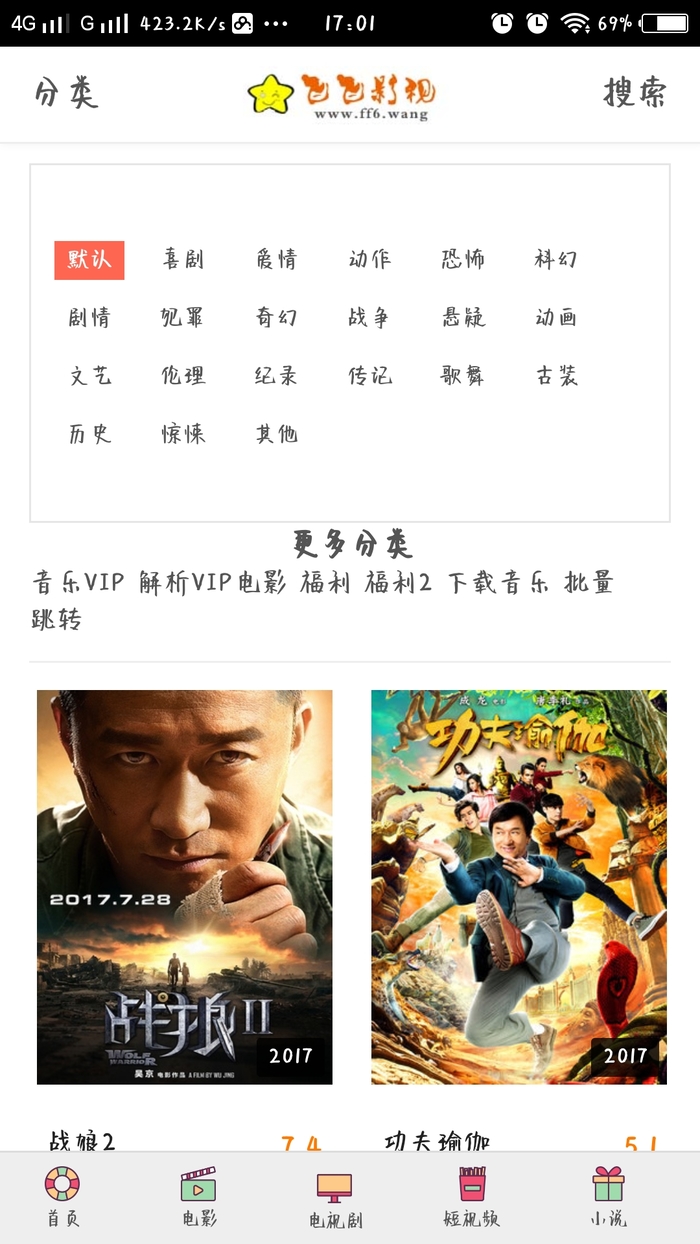Switch to the 电视剧 tab
Screen dimensions: 700x1244
pos(335,1198)
